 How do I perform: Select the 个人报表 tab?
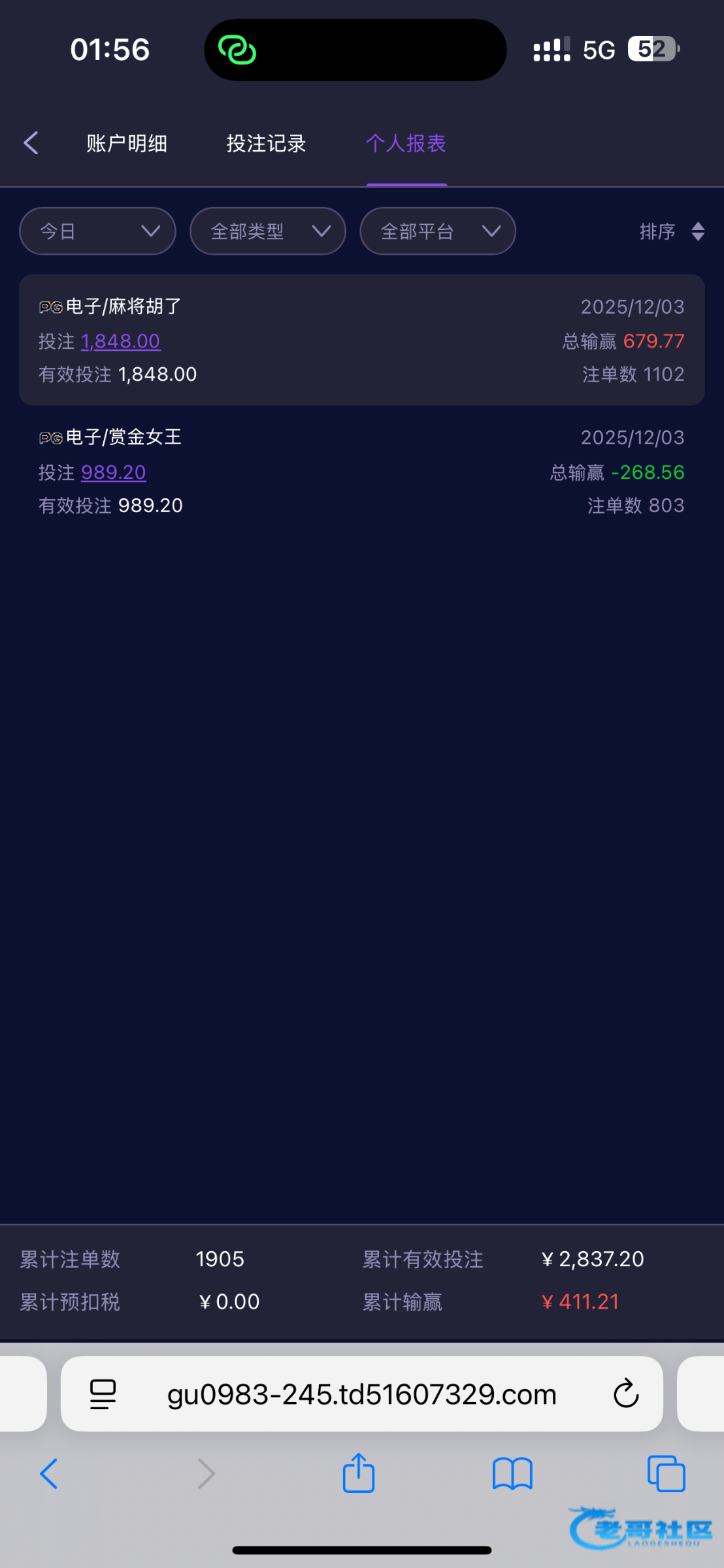tap(406, 144)
